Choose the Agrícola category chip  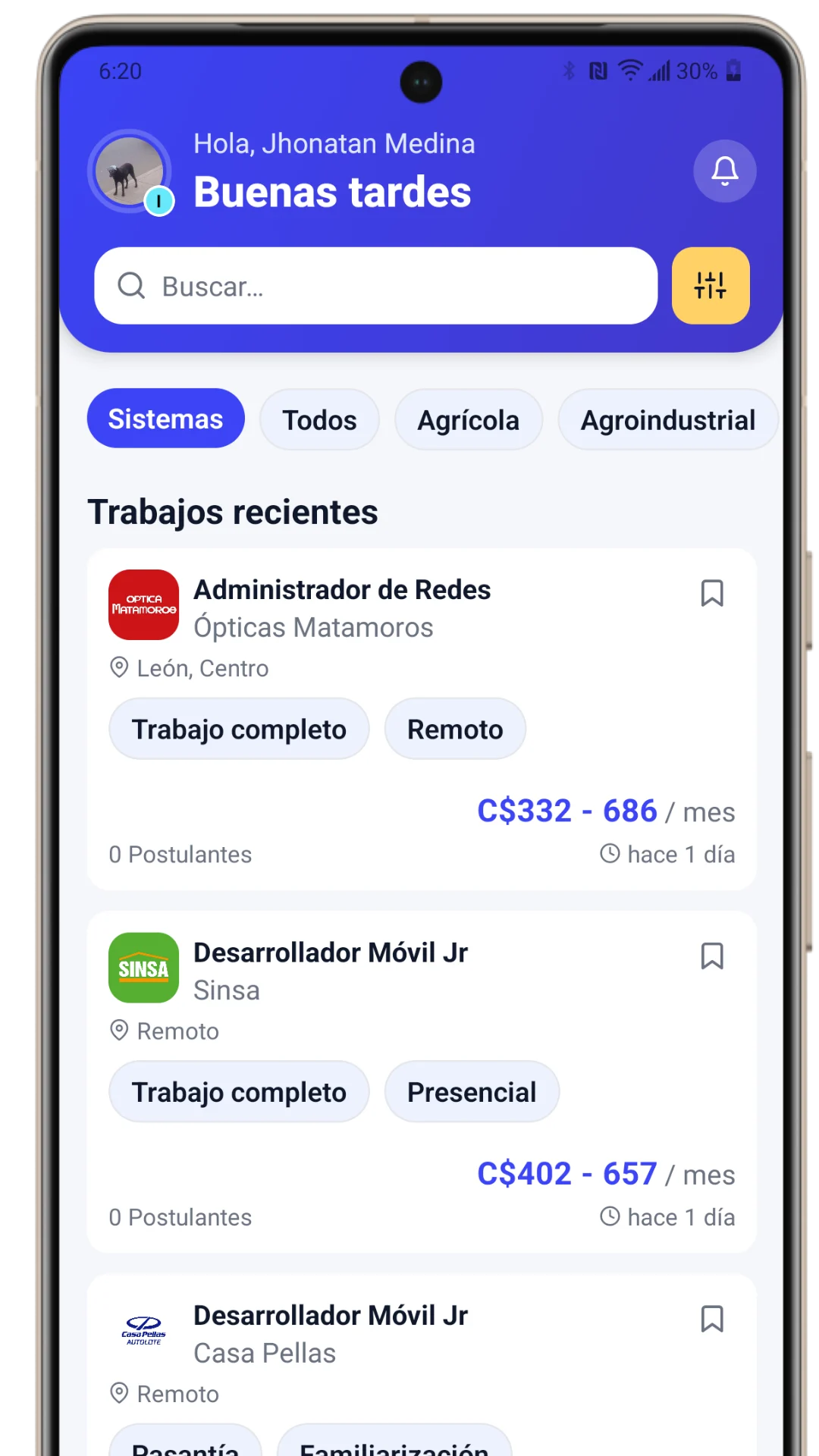click(x=468, y=419)
